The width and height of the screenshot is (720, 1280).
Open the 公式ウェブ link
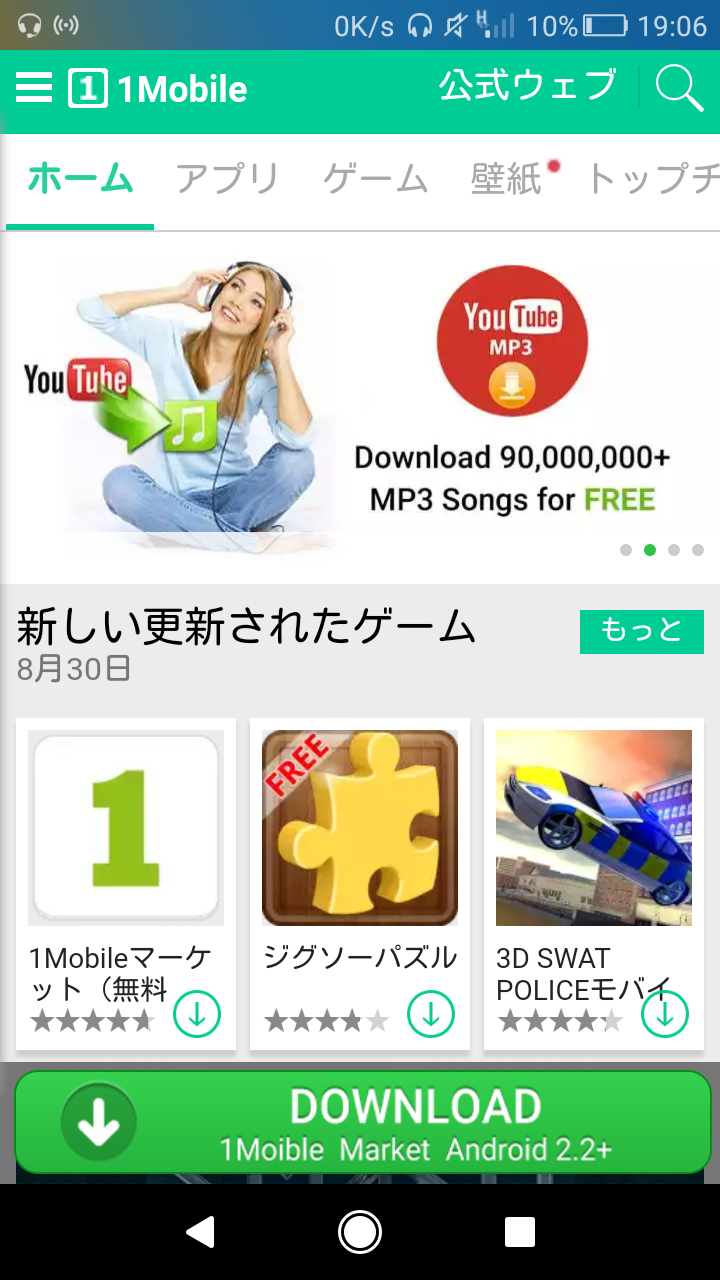pyautogui.click(x=527, y=87)
